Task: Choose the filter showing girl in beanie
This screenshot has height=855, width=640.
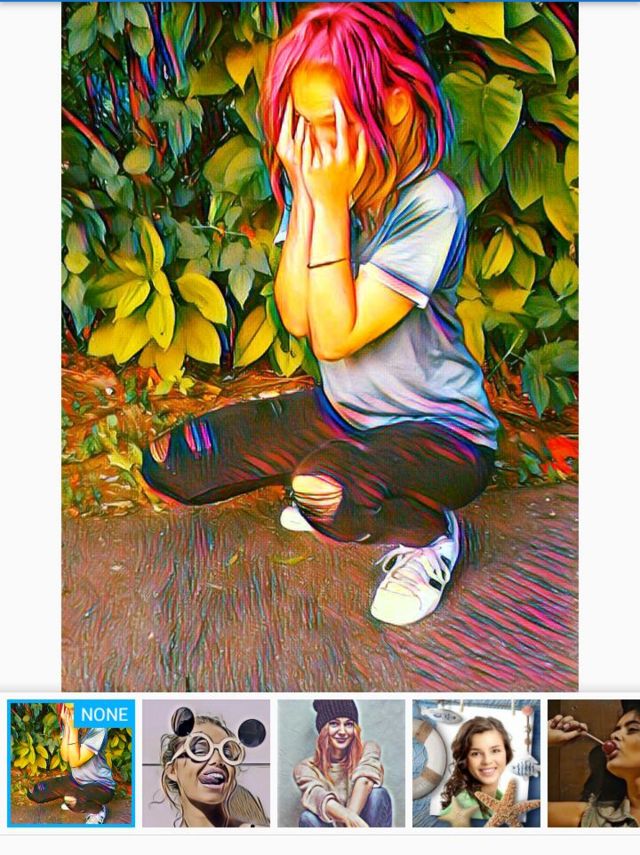Action: [341, 763]
